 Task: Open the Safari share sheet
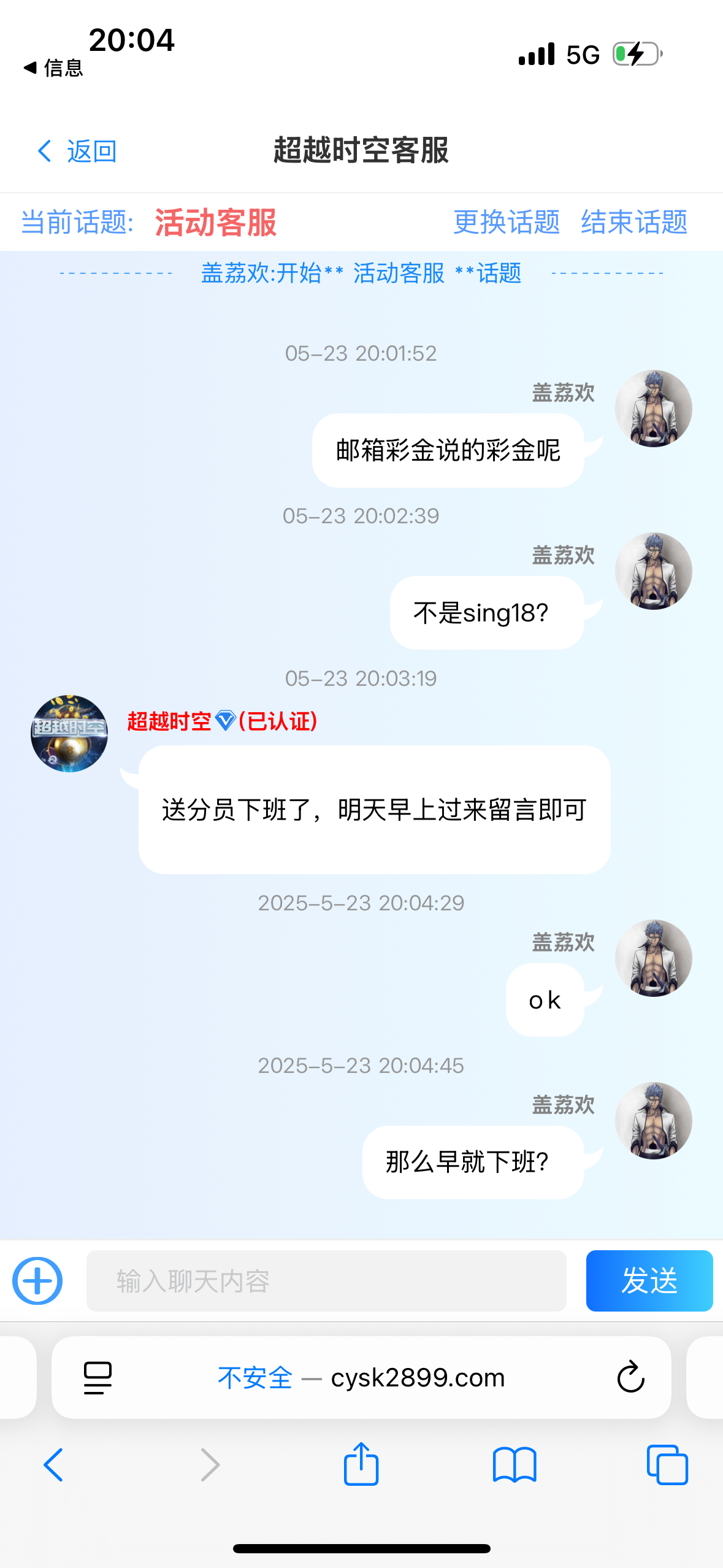click(x=361, y=1464)
